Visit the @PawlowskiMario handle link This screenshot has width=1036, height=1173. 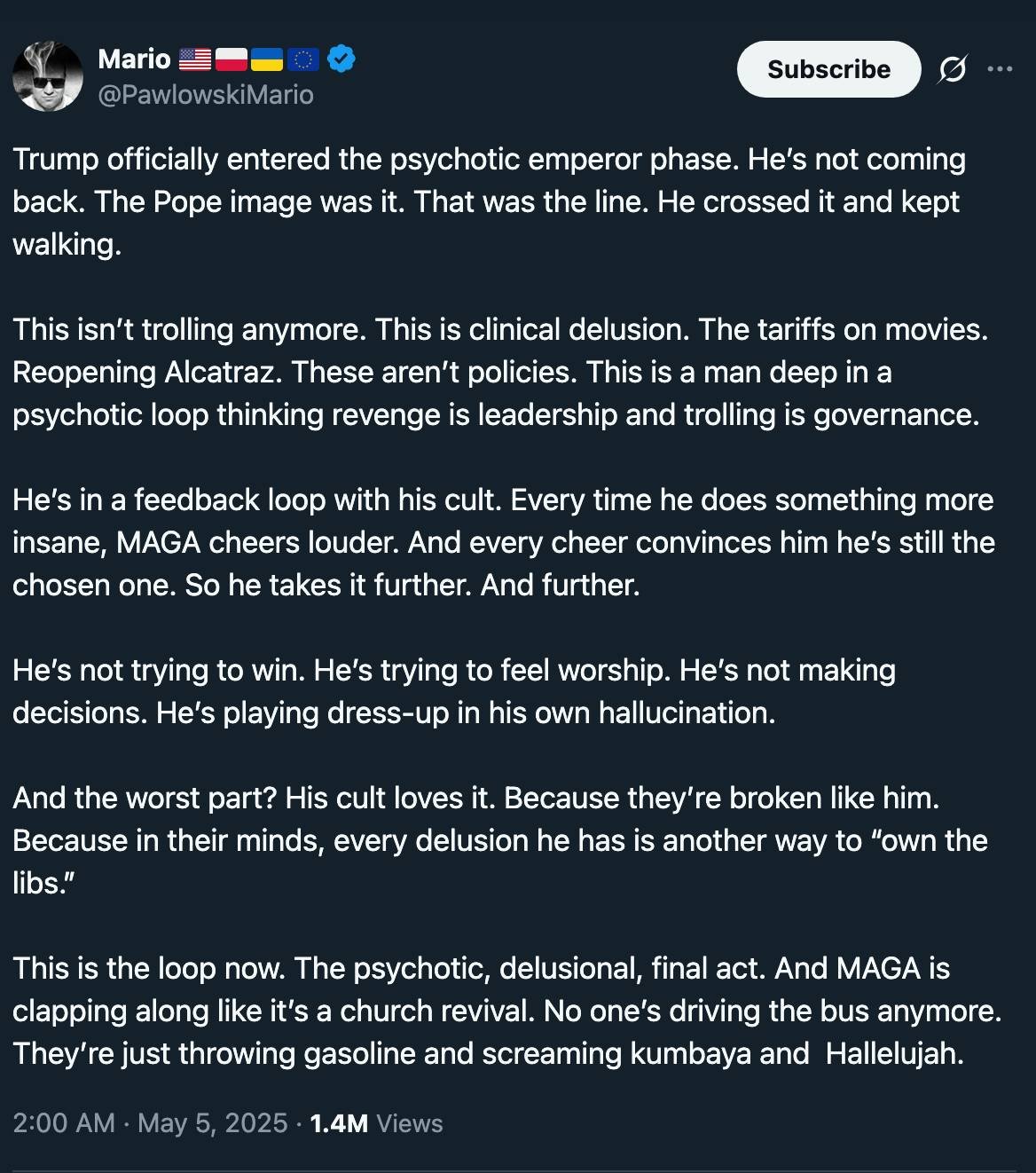click(x=205, y=94)
